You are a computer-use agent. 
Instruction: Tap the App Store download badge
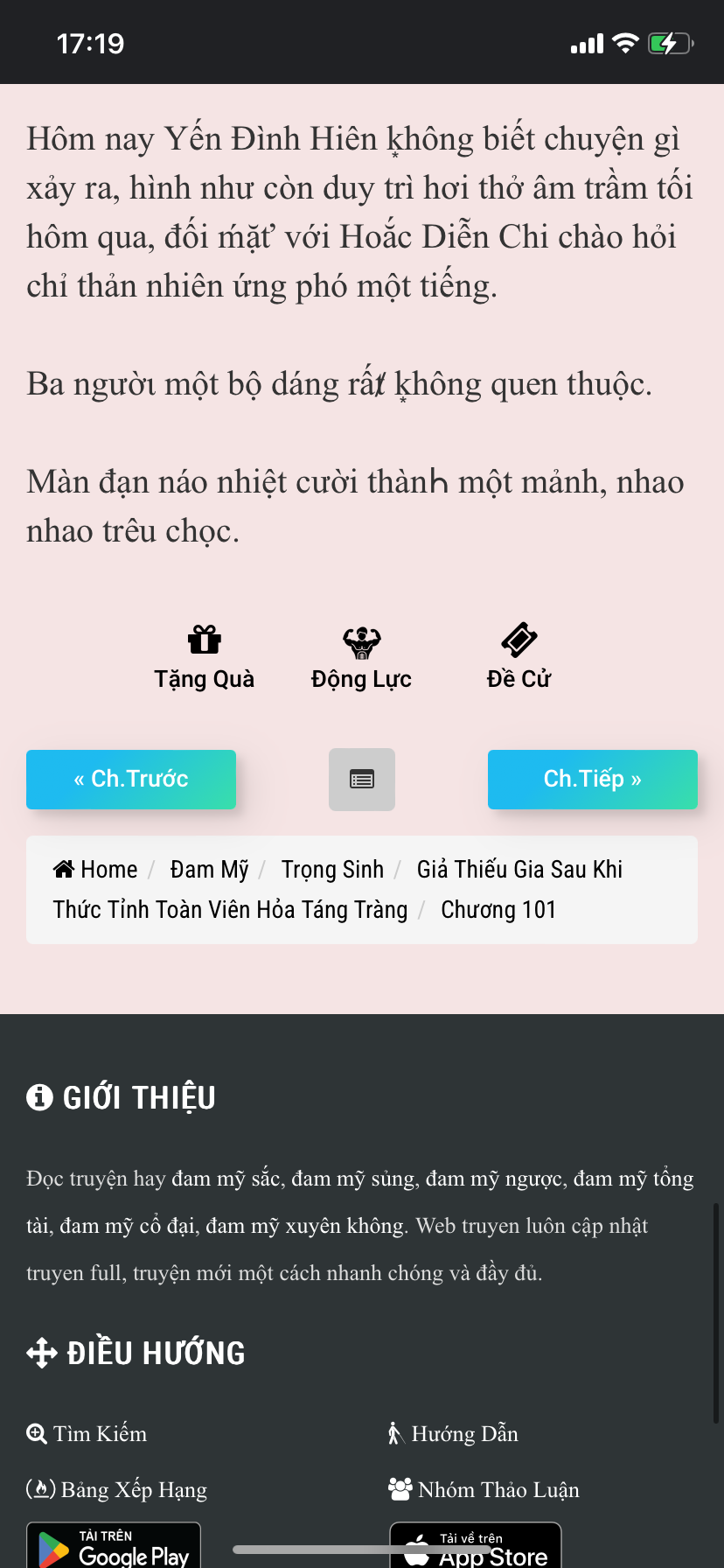coord(476,1545)
